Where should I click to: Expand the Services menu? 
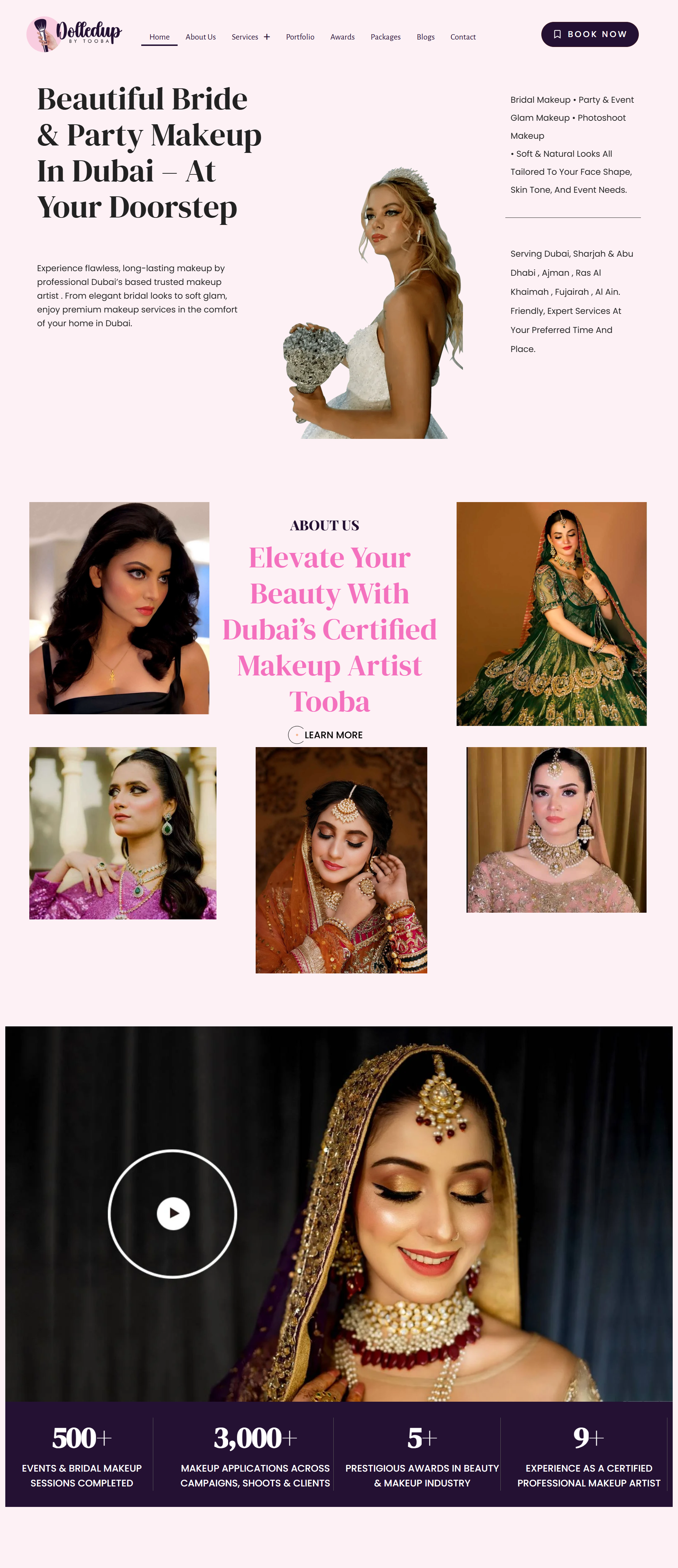250,37
